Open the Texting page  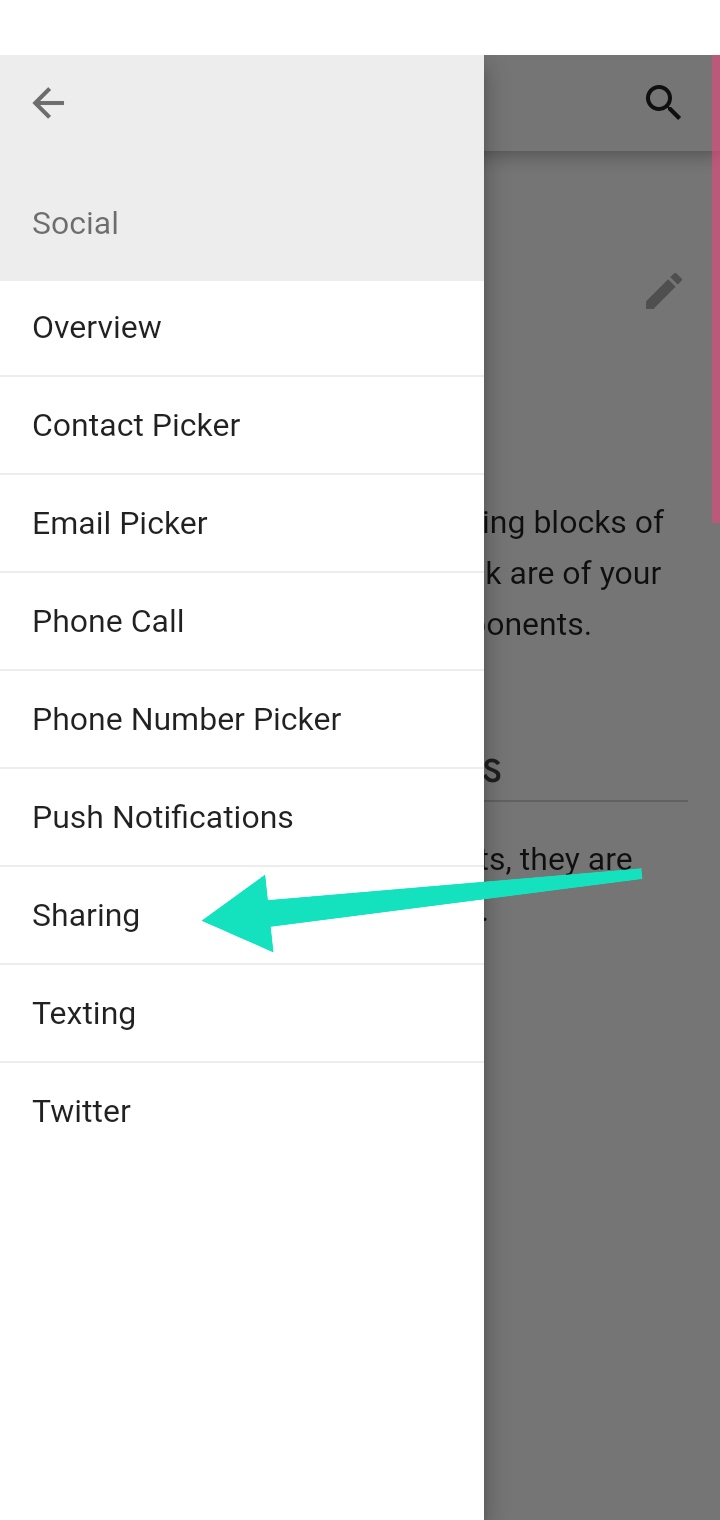[84, 1013]
